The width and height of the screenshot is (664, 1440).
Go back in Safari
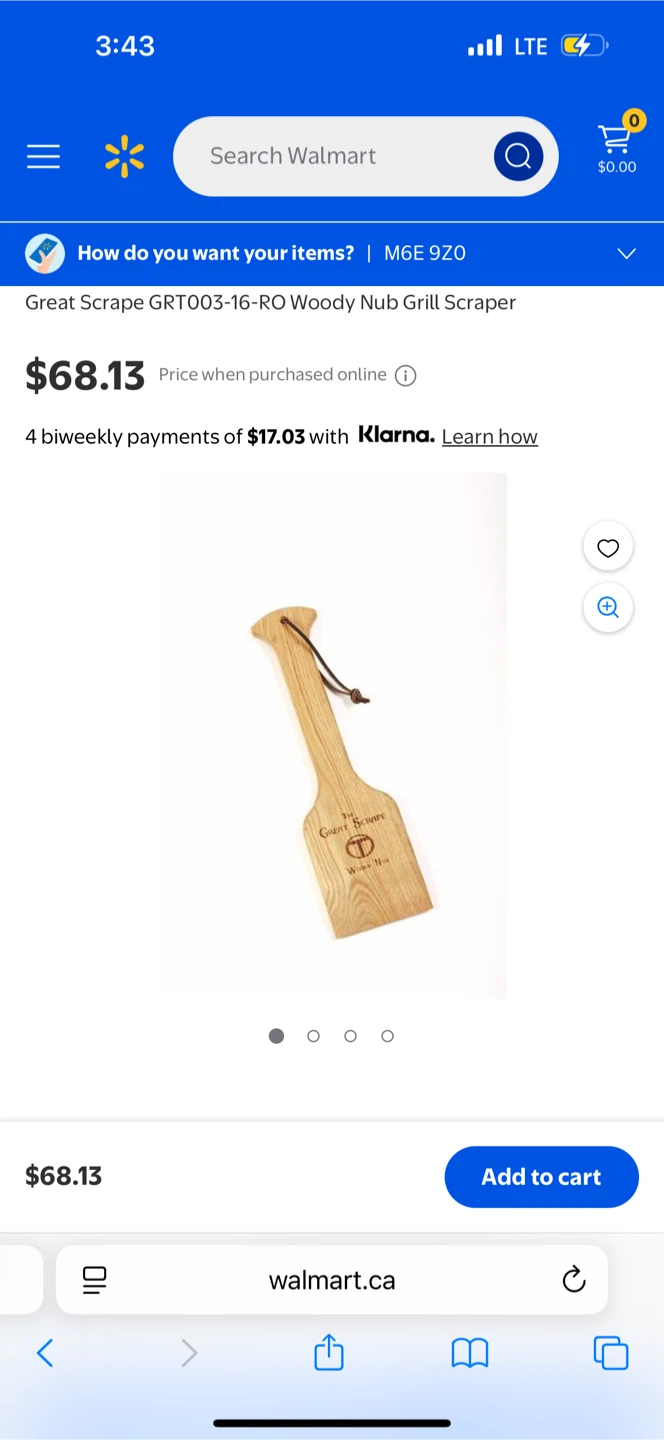45,1353
